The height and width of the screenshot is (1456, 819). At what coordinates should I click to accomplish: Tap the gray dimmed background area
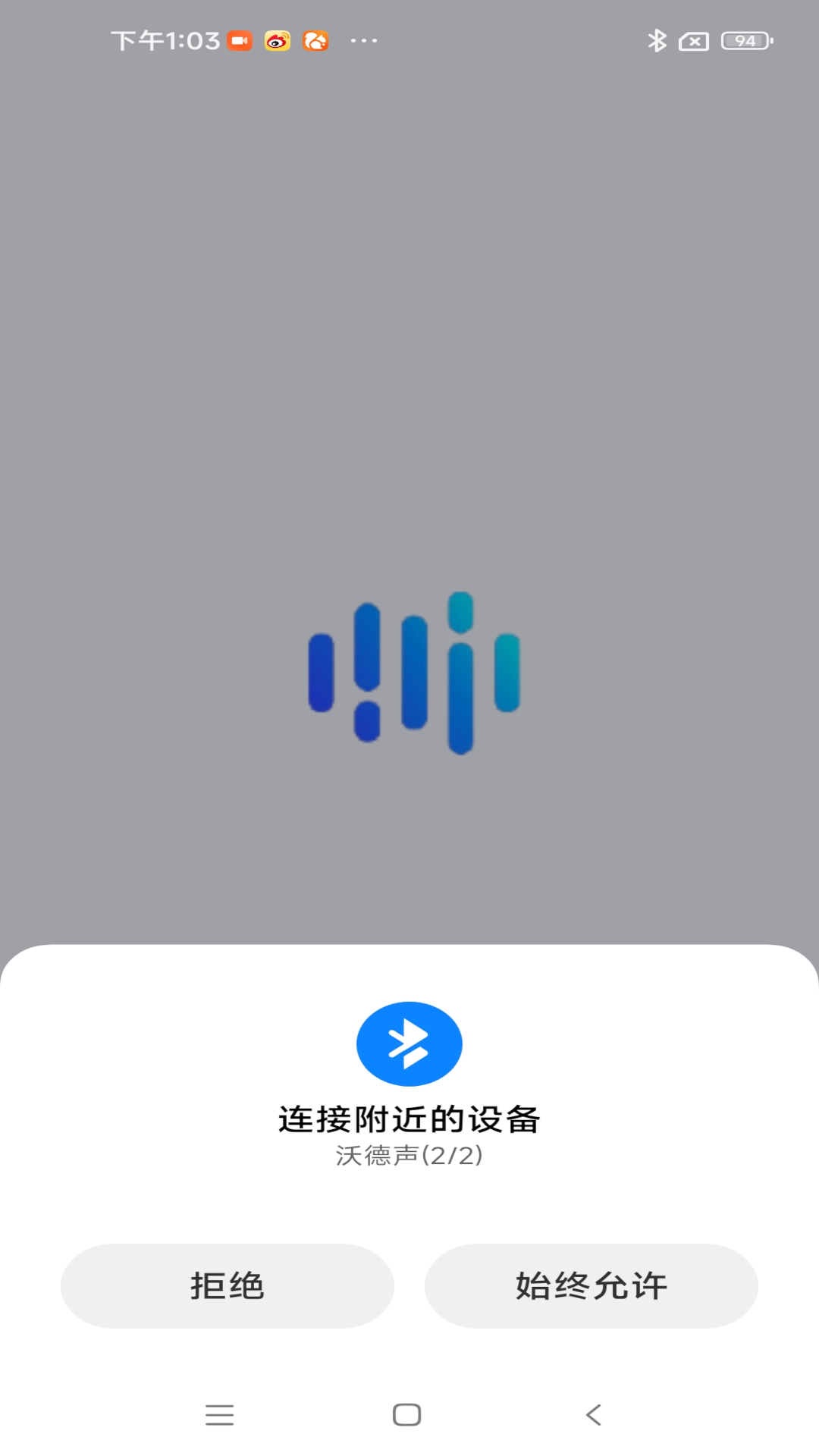click(x=409, y=303)
